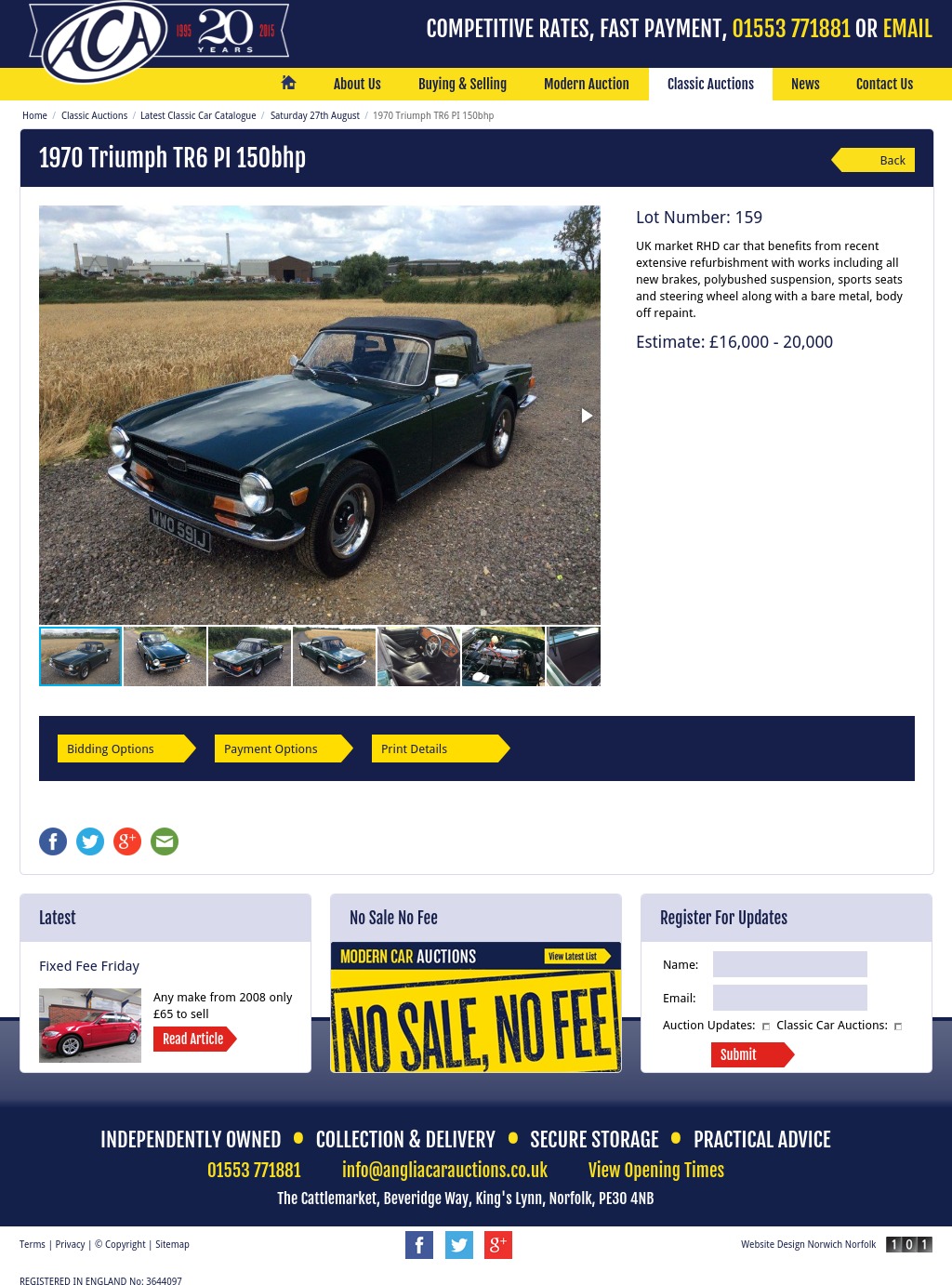
Task: Open the Modern Auction tab
Action: pyautogui.click(x=586, y=84)
